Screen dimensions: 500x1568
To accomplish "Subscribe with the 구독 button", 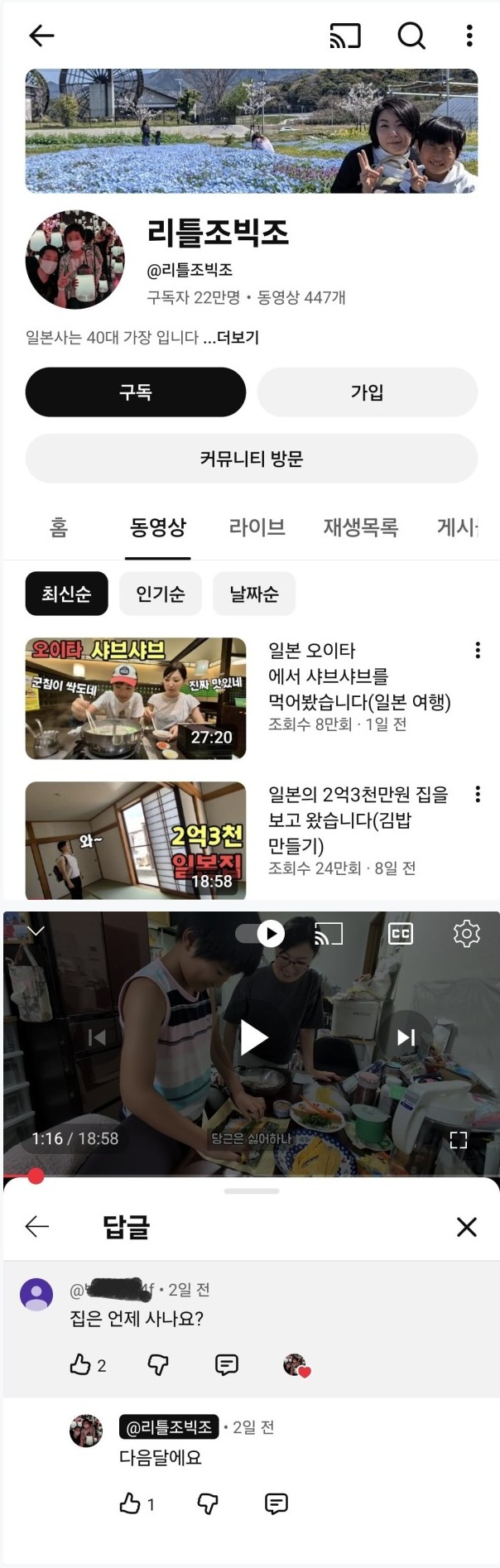I will pyautogui.click(x=136, y=392).
